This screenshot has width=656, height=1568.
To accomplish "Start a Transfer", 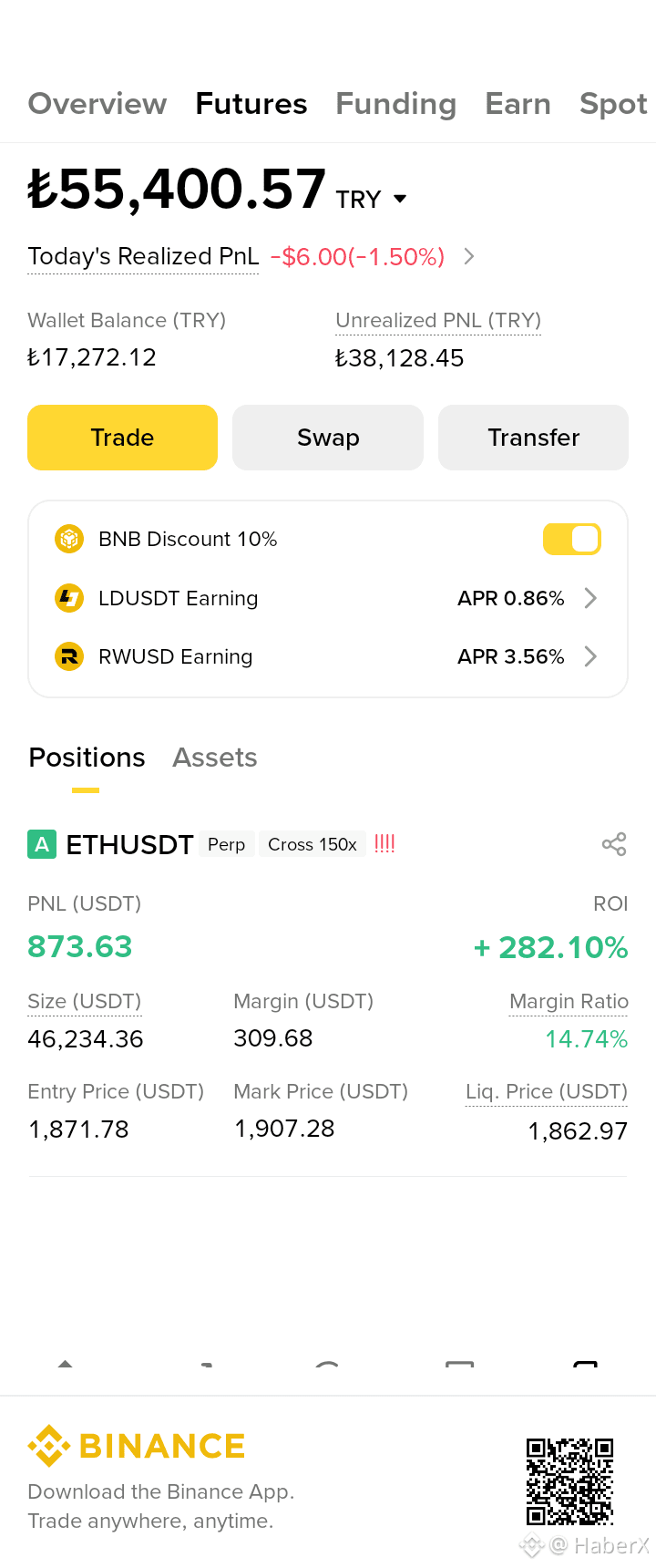I will [533, 438].
